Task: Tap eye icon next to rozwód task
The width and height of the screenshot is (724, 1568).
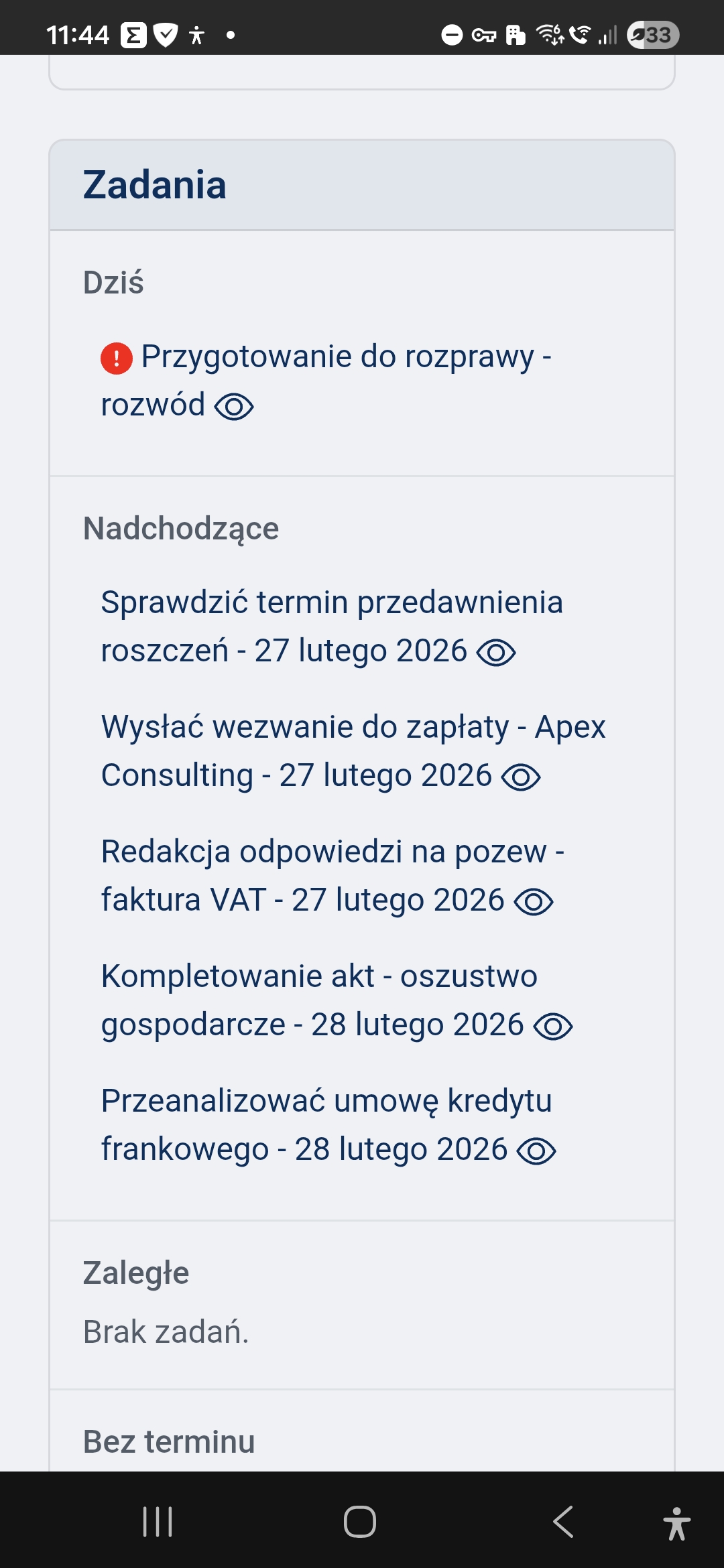Action: (234, 407)
